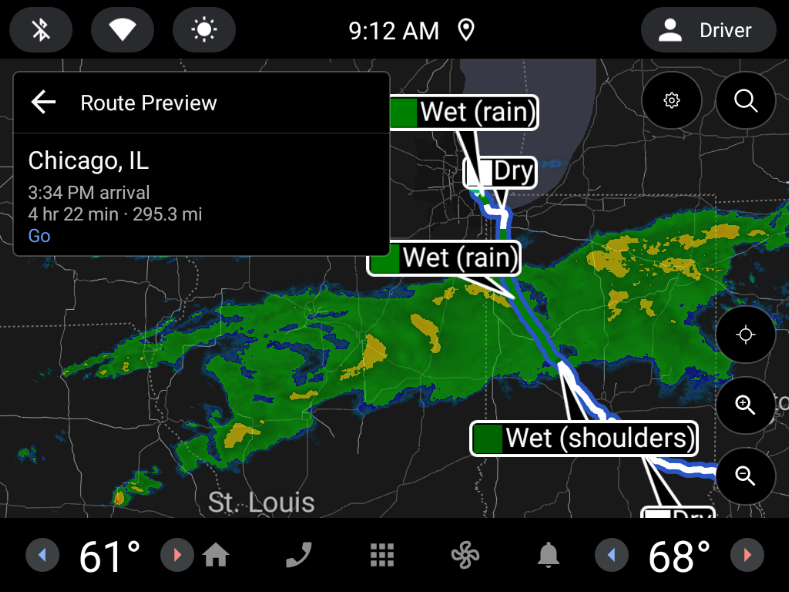The image size is (789, 592).
Task: Recenter map on current location
Action: [x=745, y=335]
